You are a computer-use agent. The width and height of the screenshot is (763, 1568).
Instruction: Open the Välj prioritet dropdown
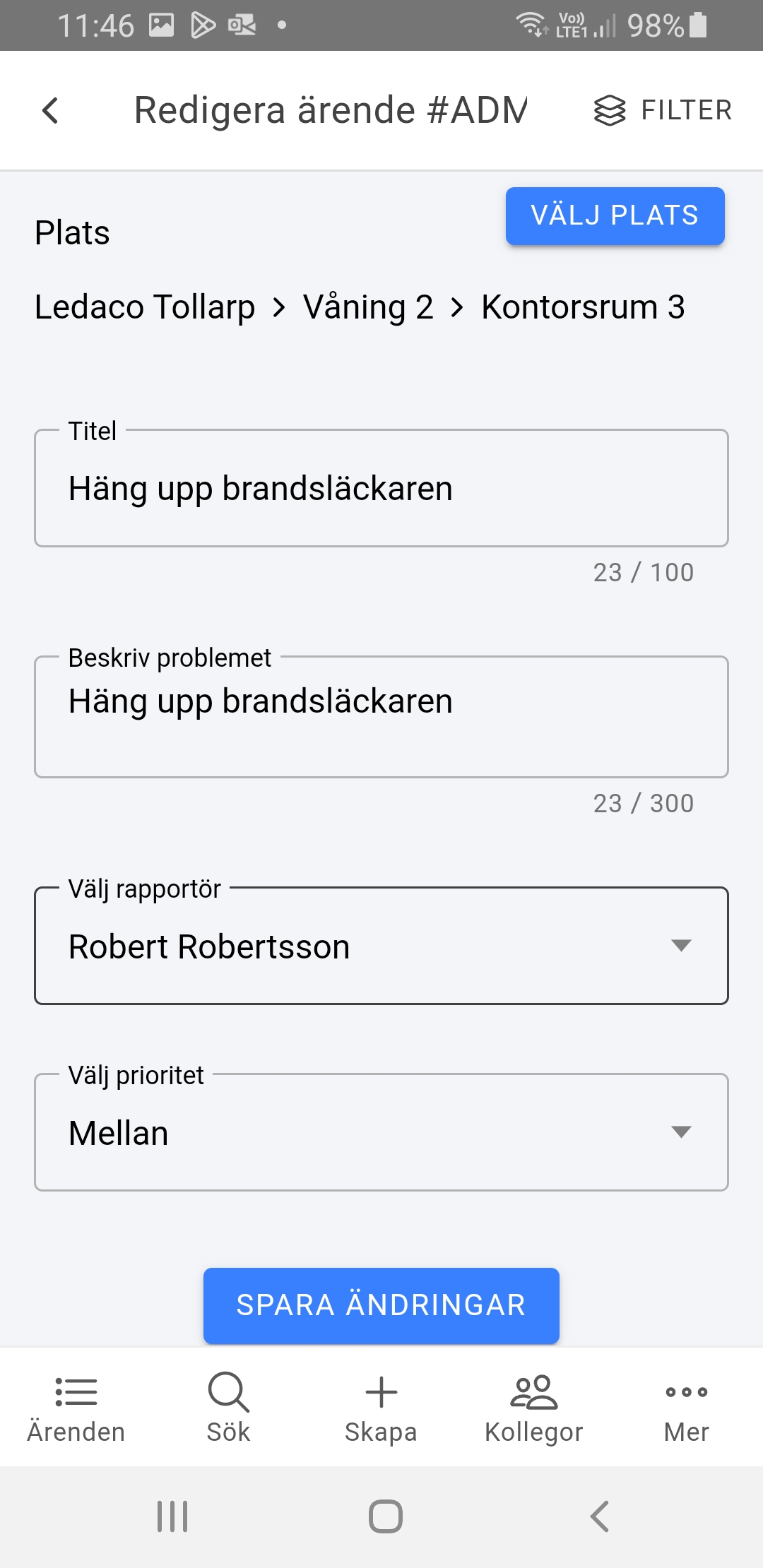pos(381,1132)
